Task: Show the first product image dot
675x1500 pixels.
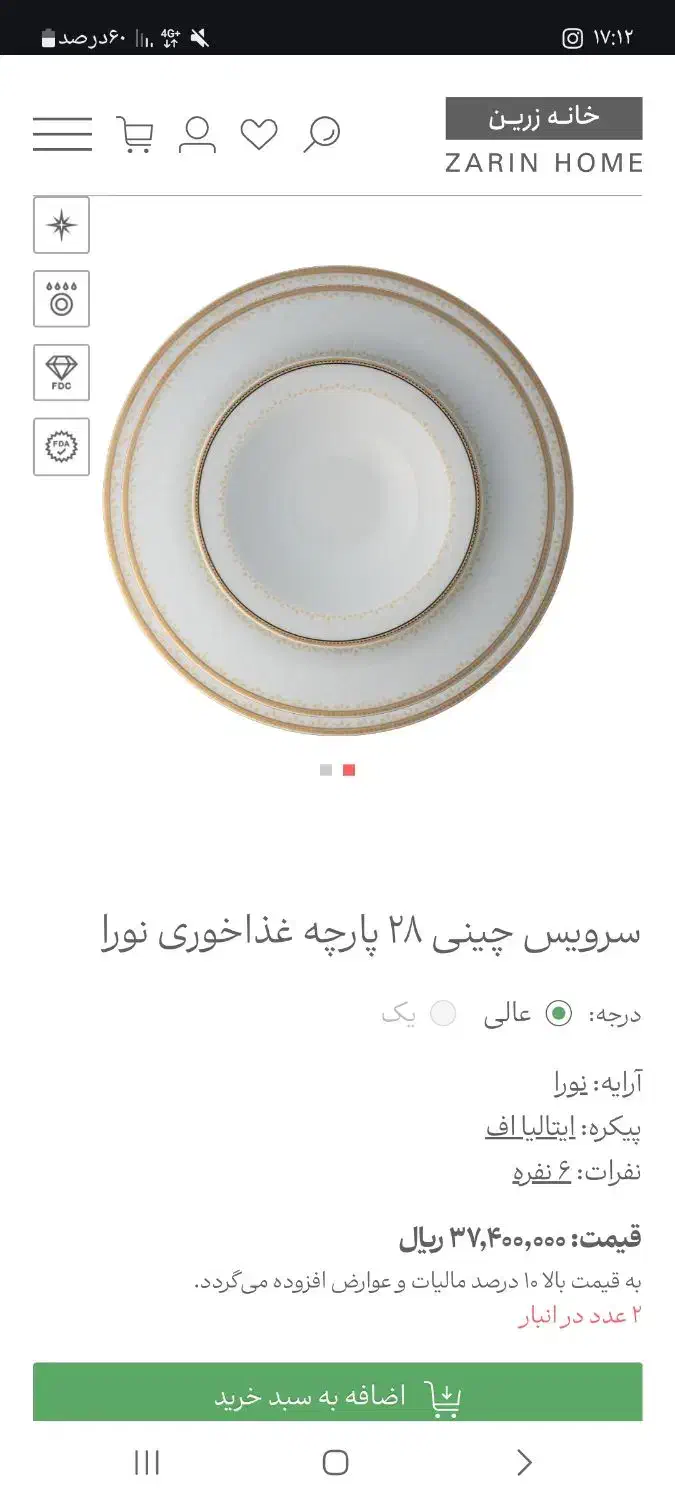Action: (x=326, y=770)
